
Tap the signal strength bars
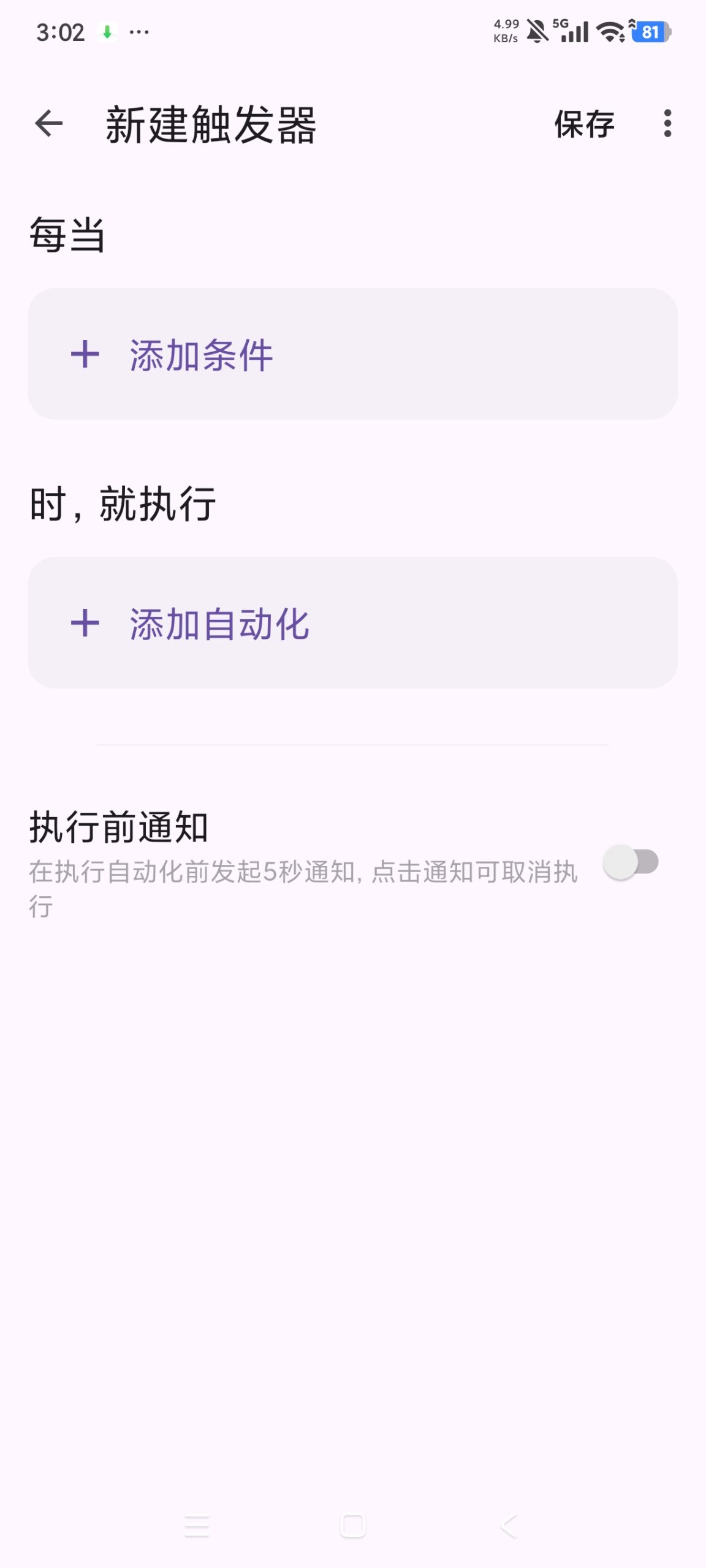[x=576, y=31]
